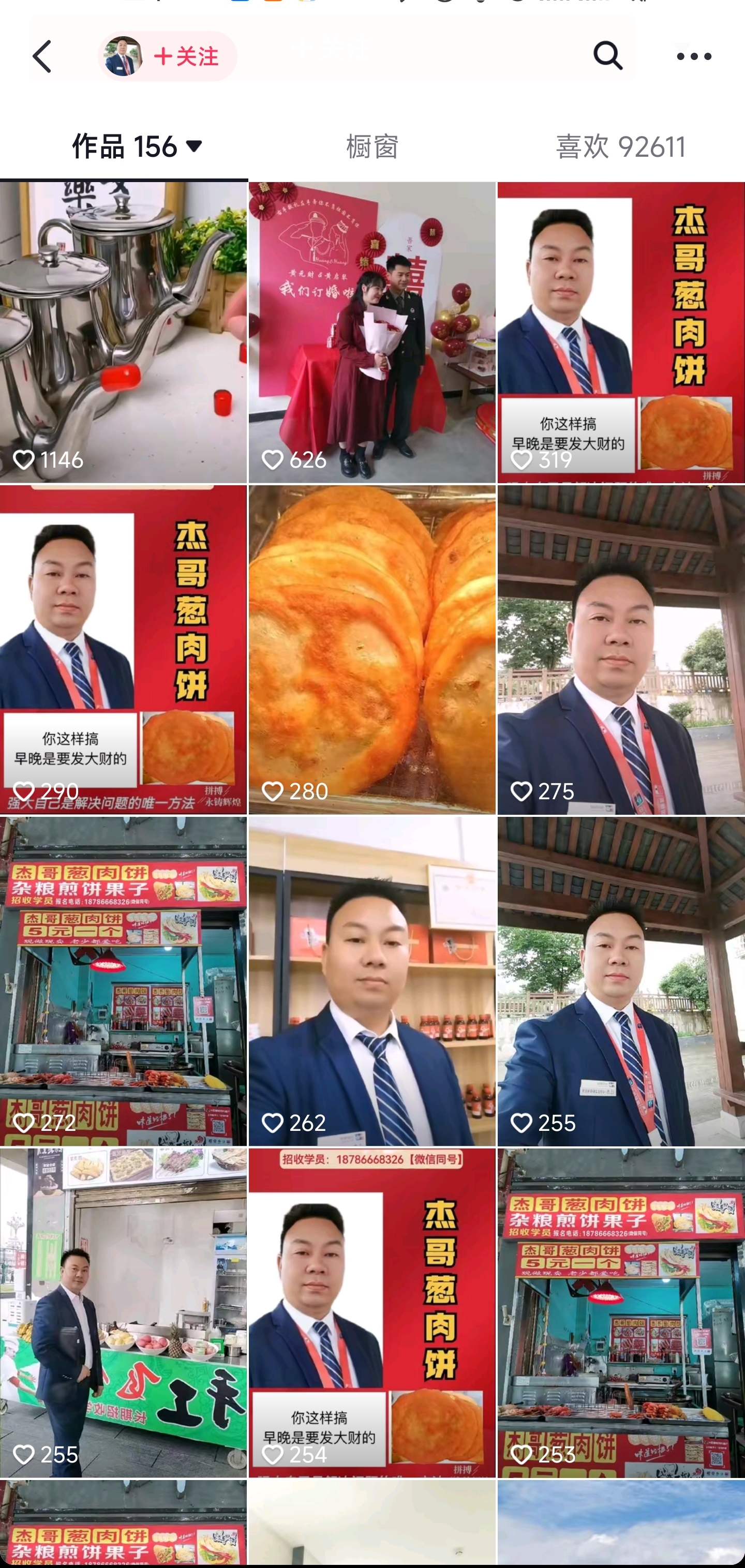Open the pancake close-up video with 280 likes
This screenshot has width=745, height=1568.
pos(372,649)
